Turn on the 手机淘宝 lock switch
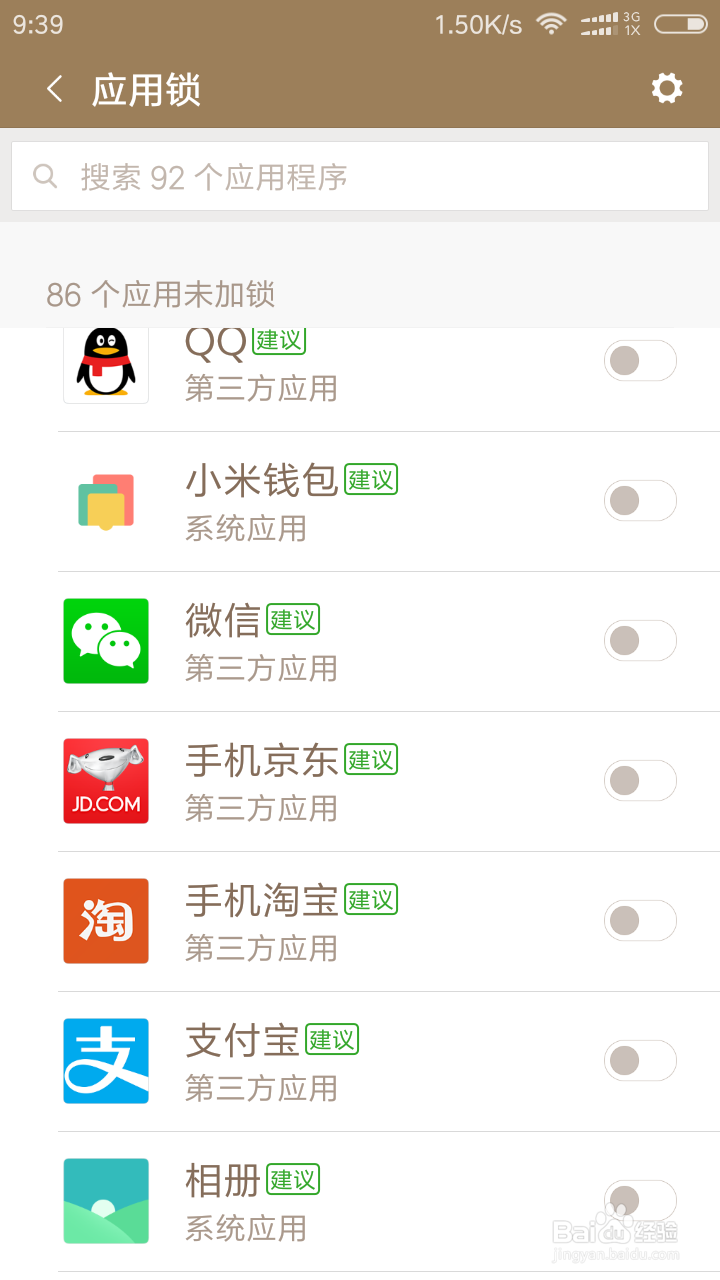Image resolution: width=720 pixels, height=1280 pixels. pos(640,920)
